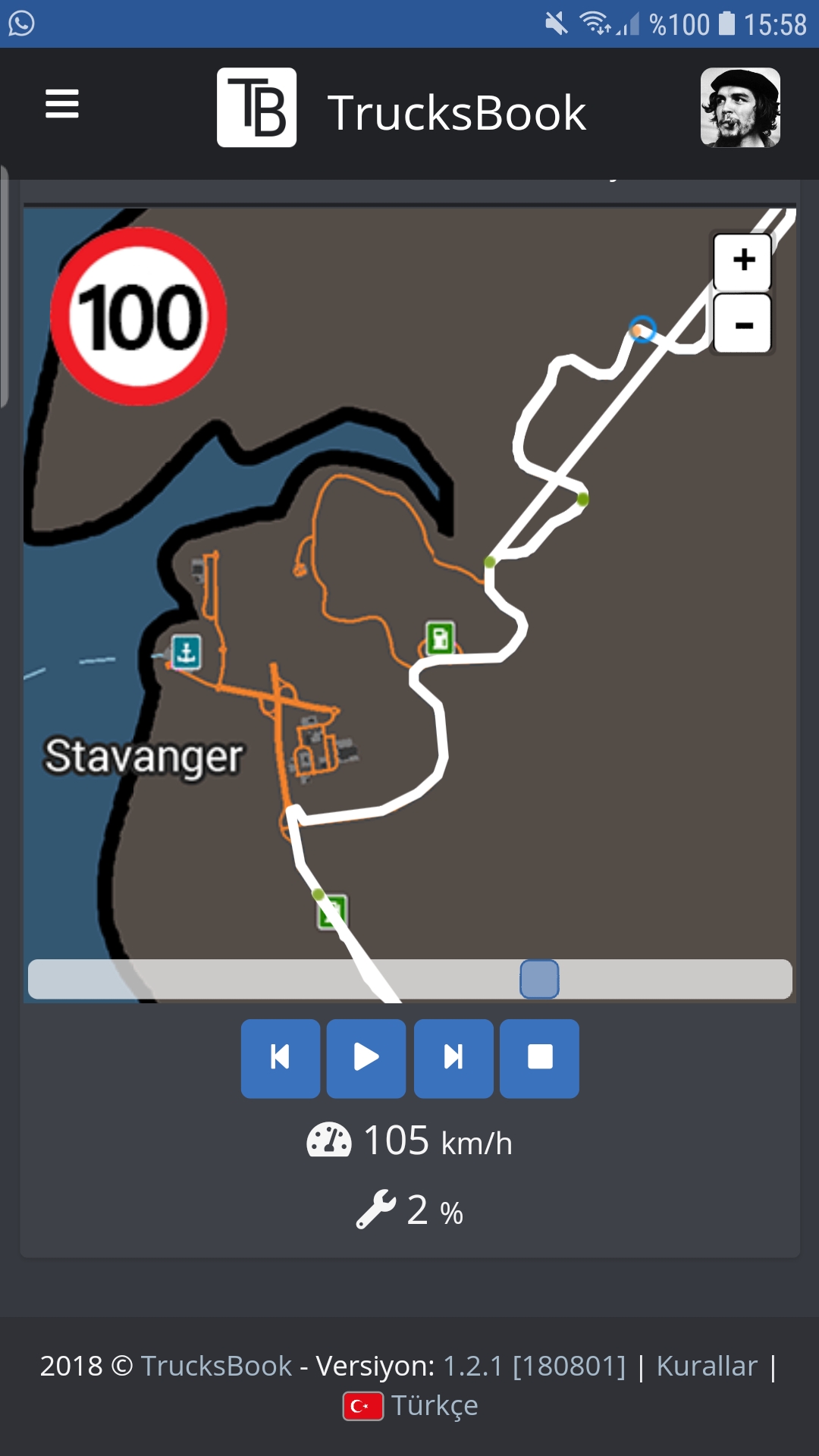
Task: Zoom in on the map
Action: 743,261
